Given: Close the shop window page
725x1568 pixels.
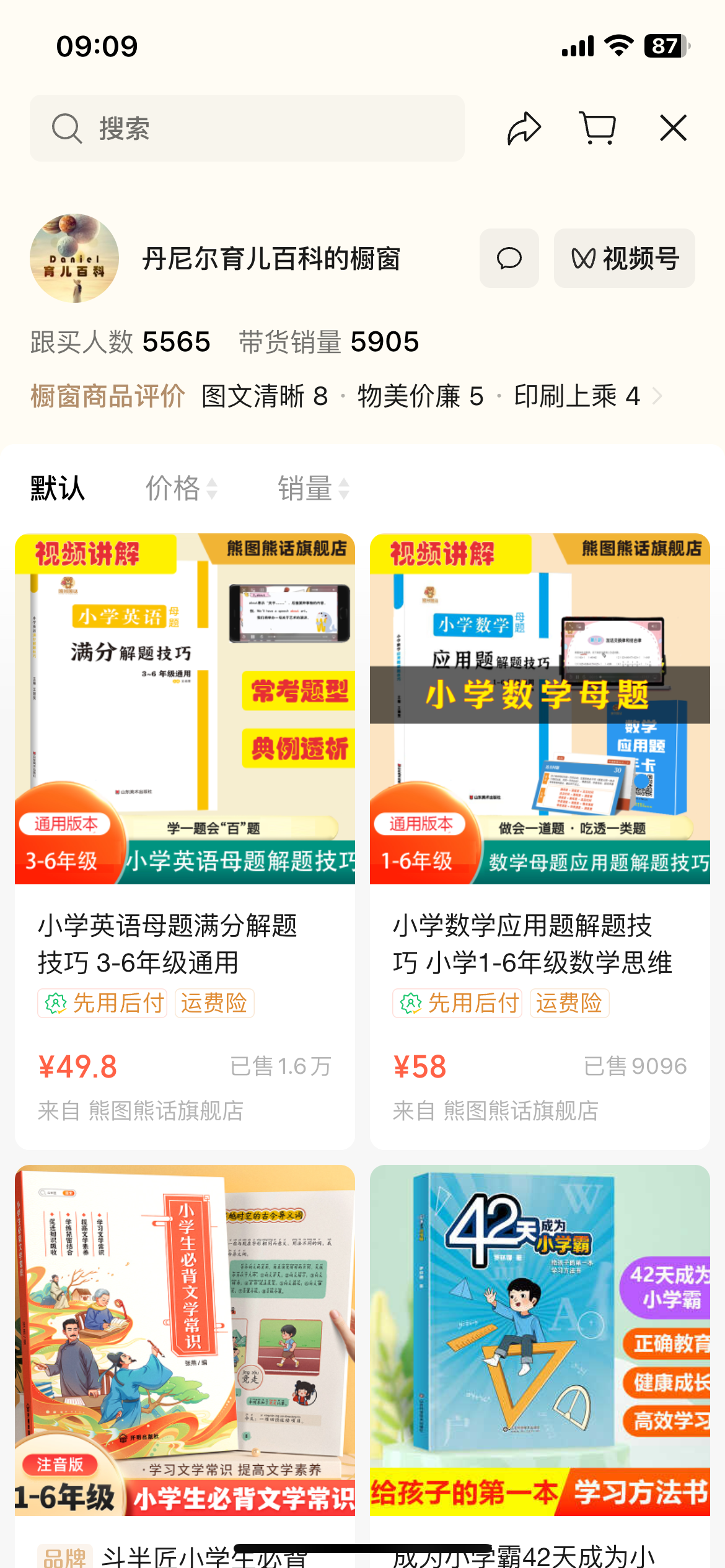Looking at the screenshot, I should click(673, 128).
